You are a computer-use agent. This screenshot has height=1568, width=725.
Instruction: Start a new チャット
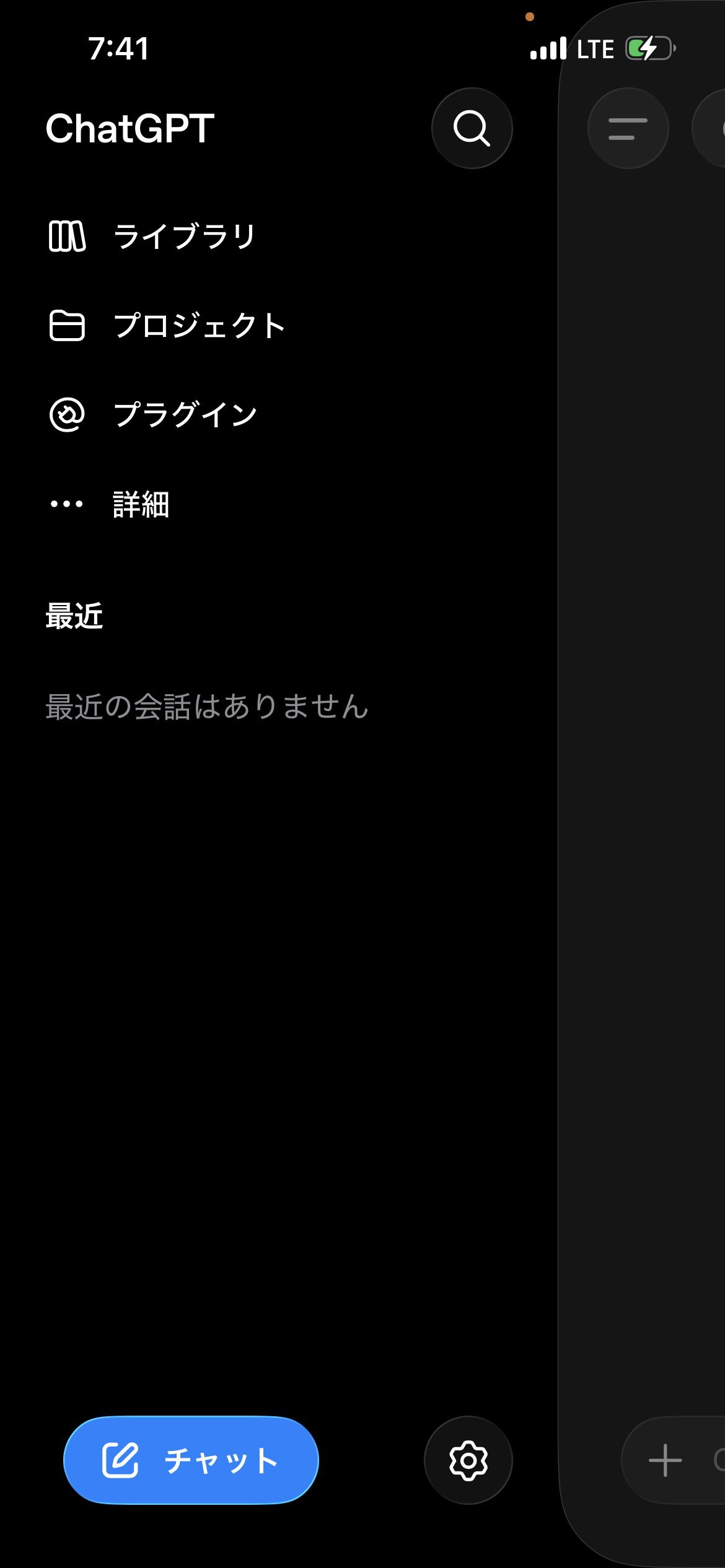click(191, 1460)
